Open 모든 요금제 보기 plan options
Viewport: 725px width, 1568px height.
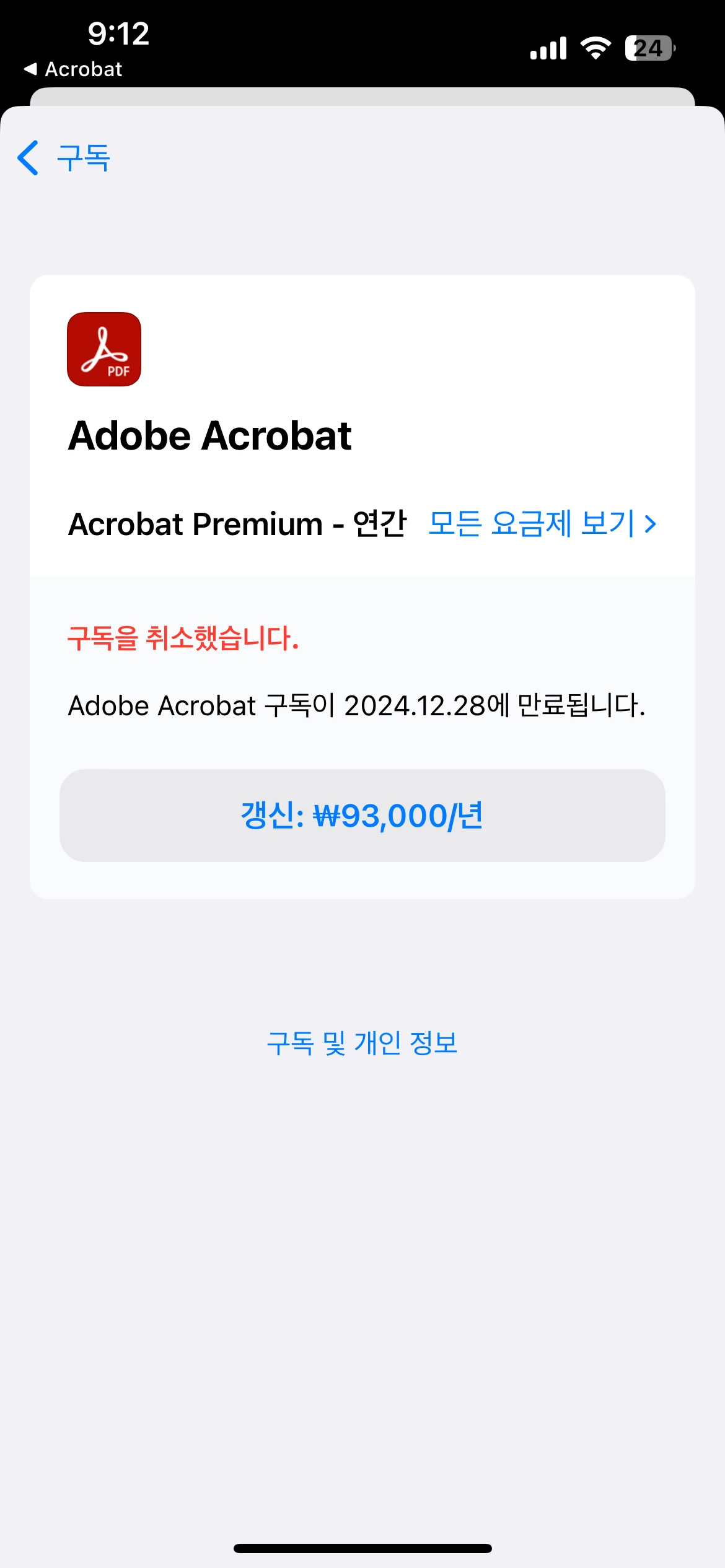point(542,524)
